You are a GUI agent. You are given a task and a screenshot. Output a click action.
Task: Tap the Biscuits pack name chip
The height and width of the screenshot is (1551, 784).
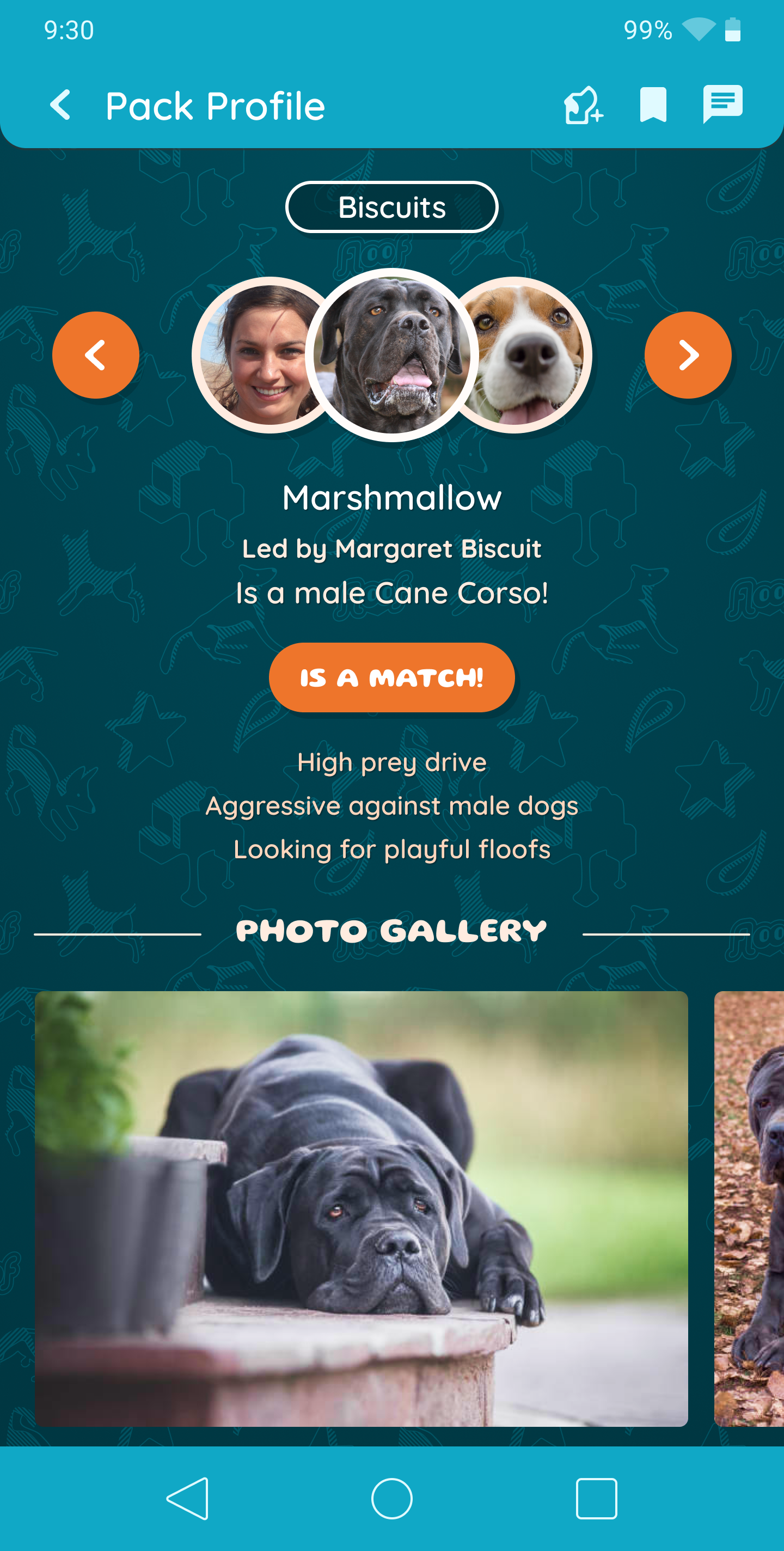click(391, 207)
